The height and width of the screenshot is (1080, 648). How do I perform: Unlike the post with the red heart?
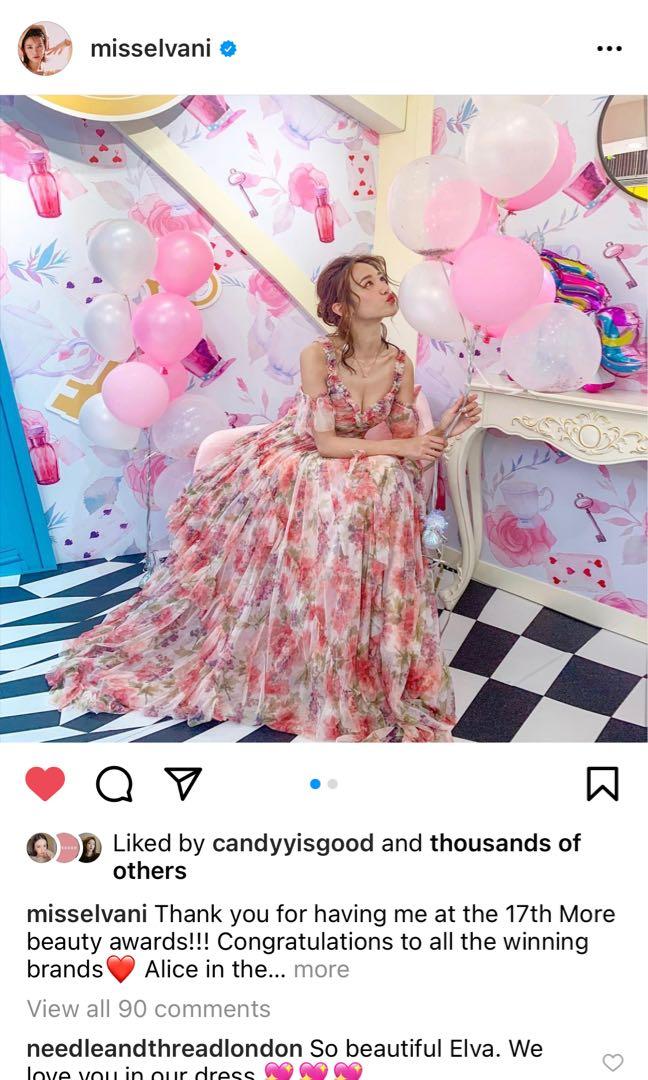tap(45, 784)
